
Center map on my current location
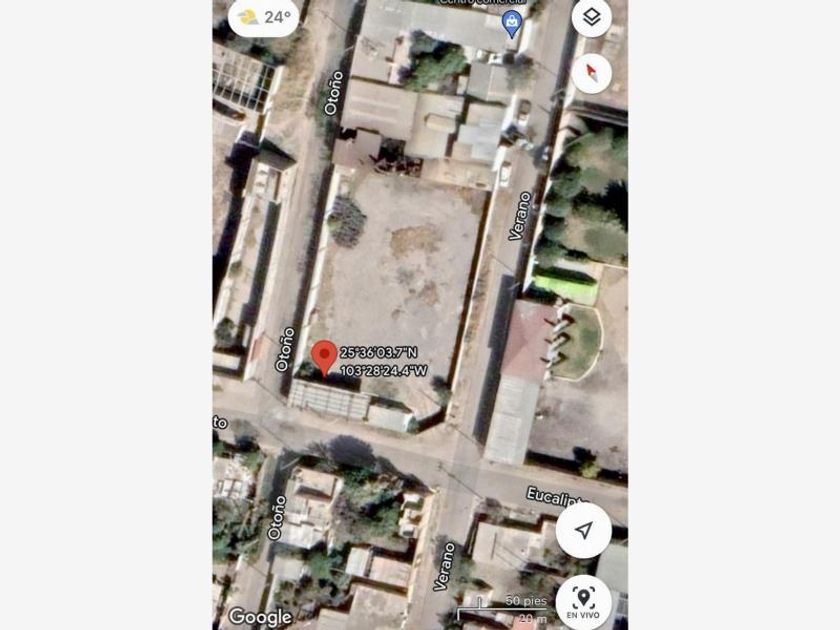(x=584, y=531)
